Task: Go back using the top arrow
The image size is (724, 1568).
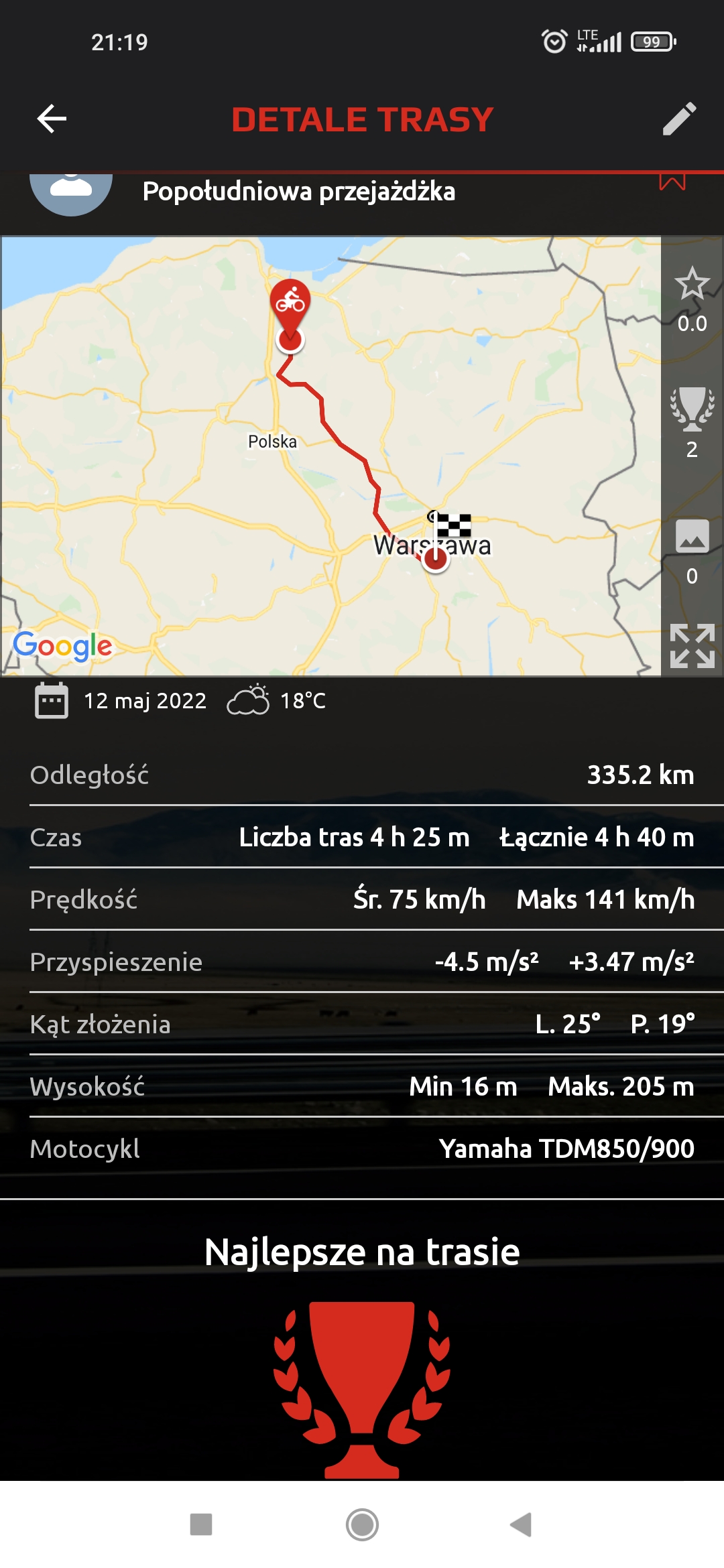Action: pyautogui.click(x=52, y=119)
